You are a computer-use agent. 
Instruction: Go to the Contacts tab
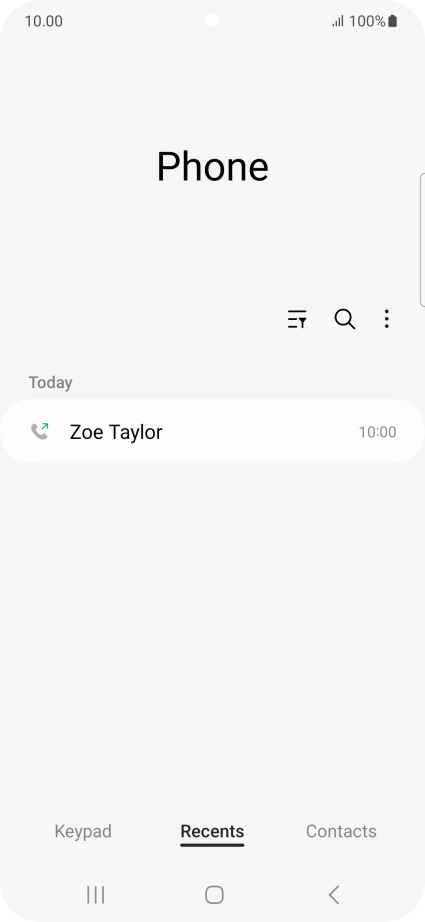pos(341,831)
